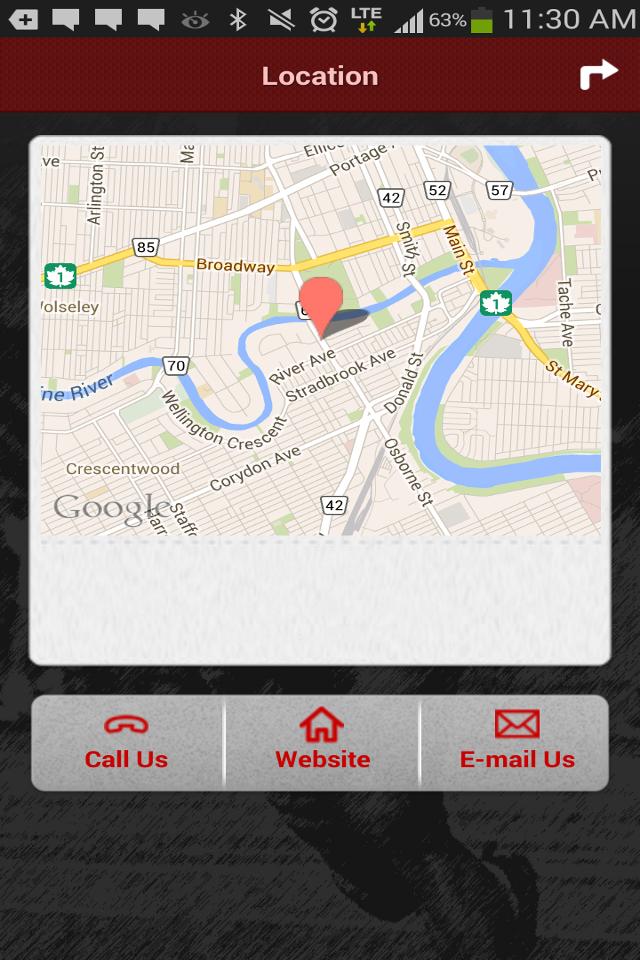Tap the directions arrow in the header

coord(598,75)
